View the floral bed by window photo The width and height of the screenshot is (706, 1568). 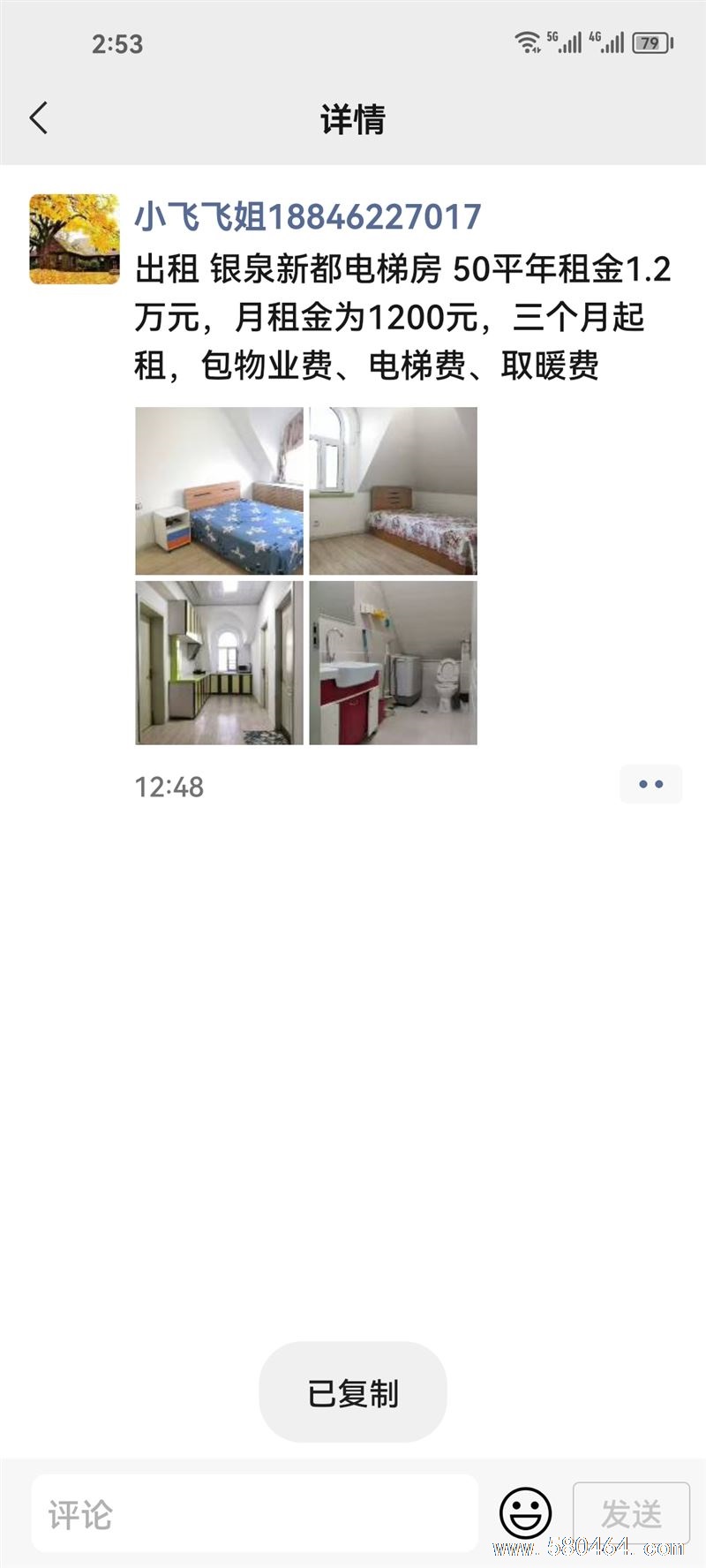pos(393,491)
